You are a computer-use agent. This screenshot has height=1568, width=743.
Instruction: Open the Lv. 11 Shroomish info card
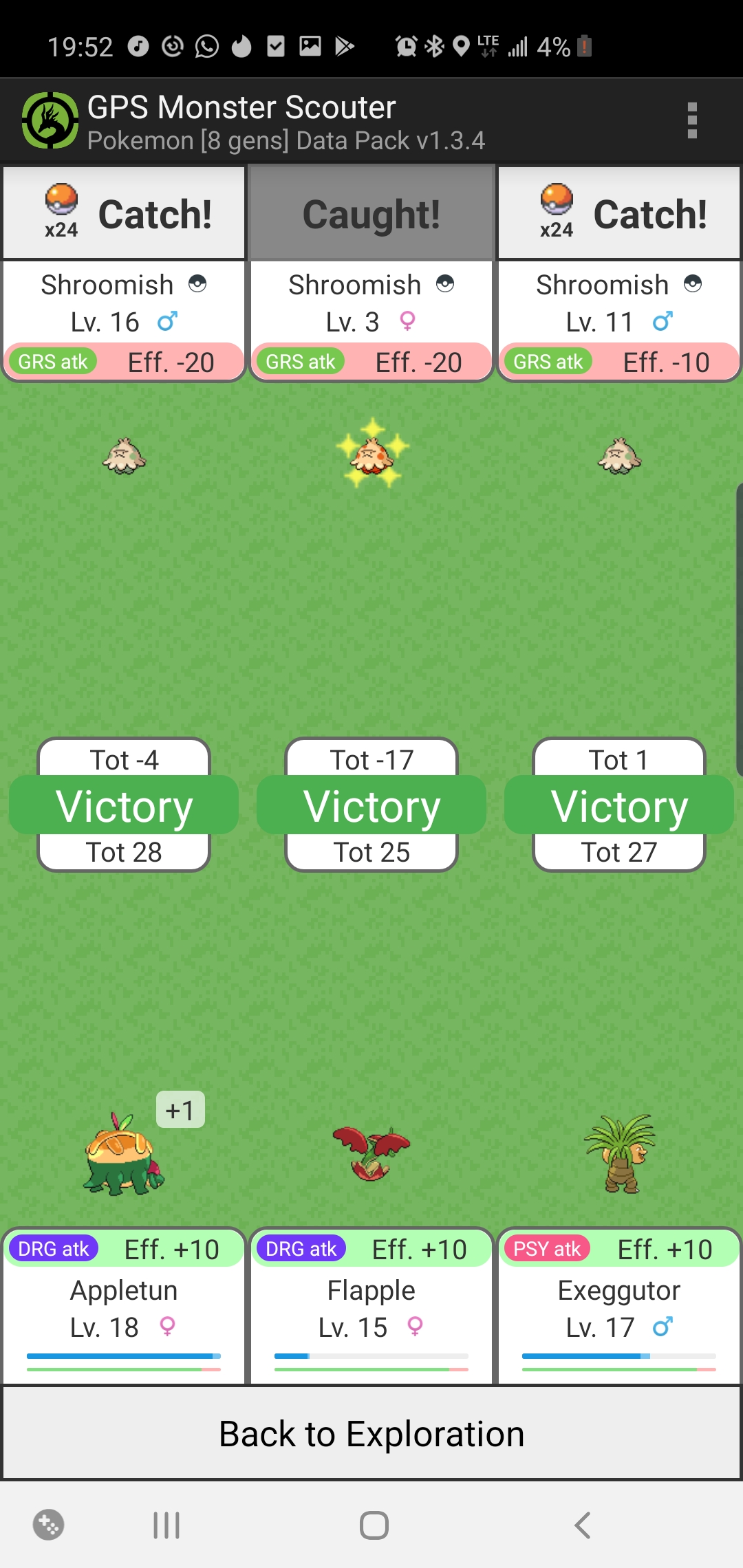coord(619,320)
